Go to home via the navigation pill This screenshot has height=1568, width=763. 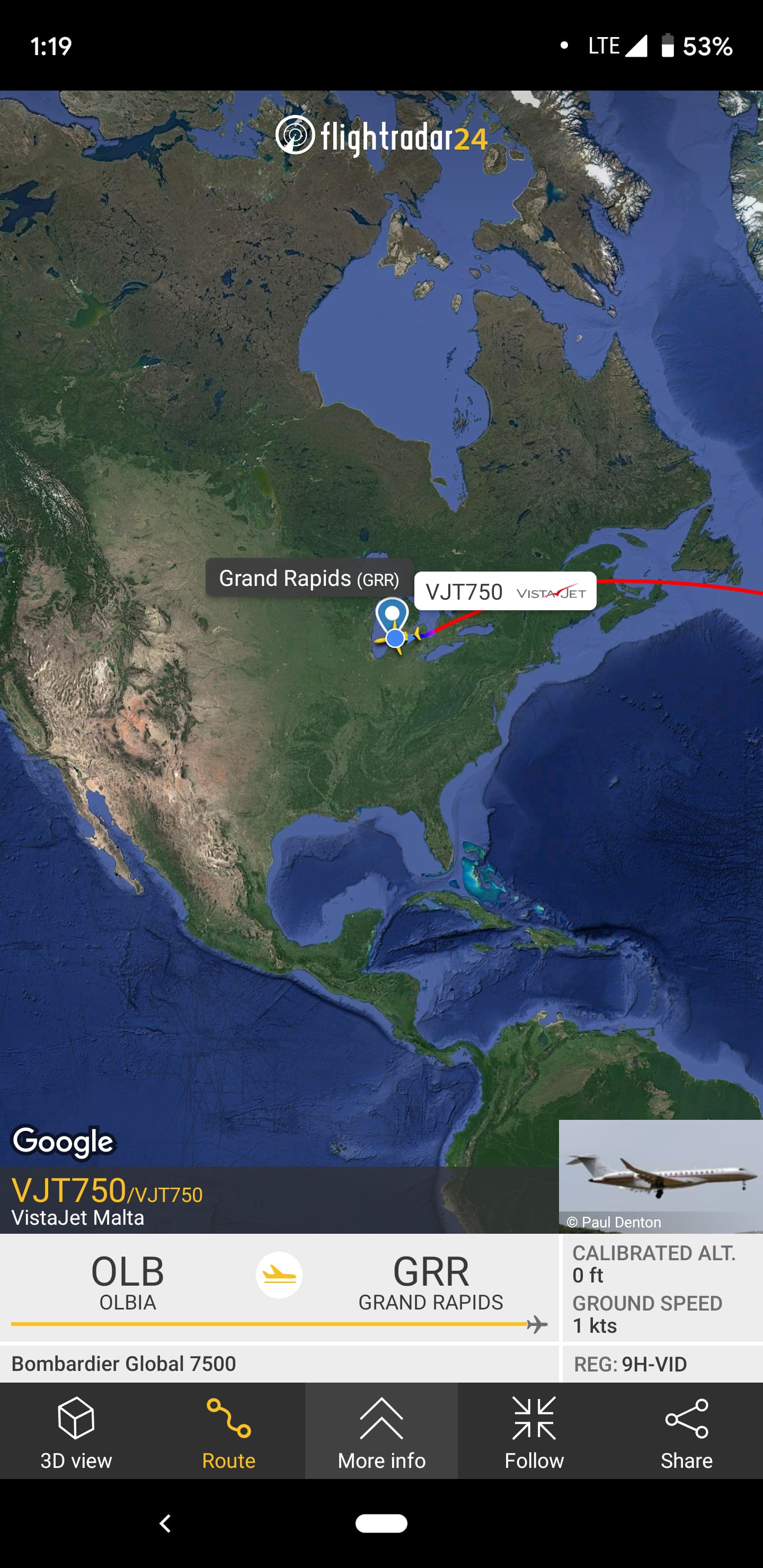(x=381, y=1524)
